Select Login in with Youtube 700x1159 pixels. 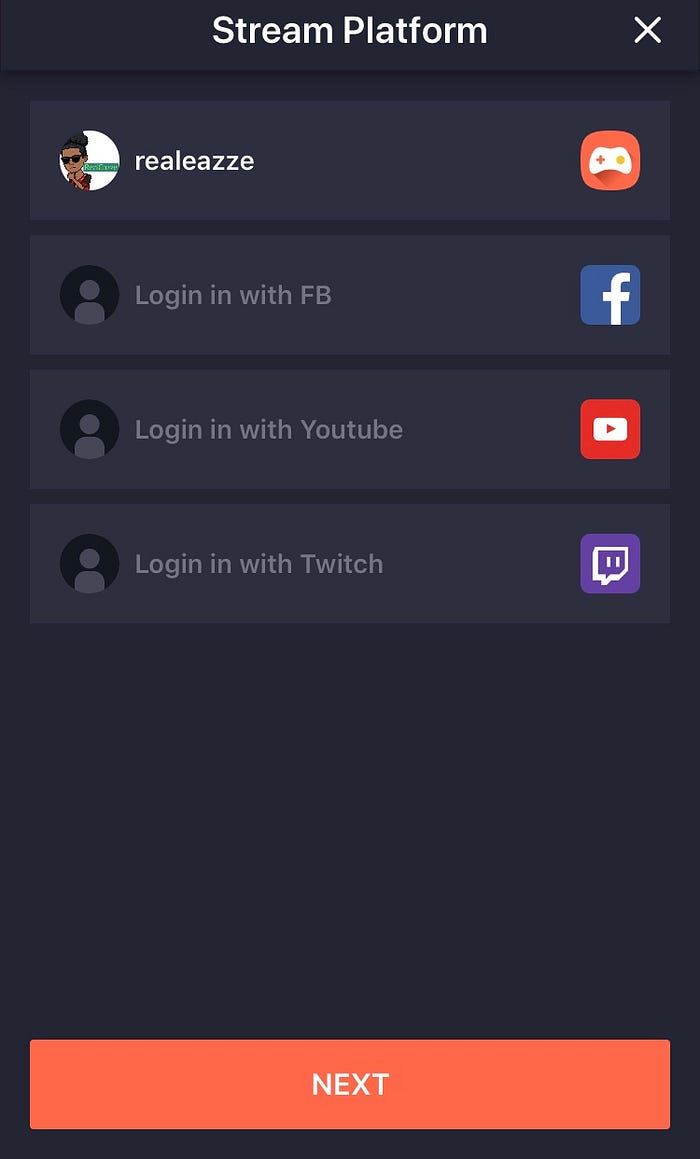tap(349, 430)
